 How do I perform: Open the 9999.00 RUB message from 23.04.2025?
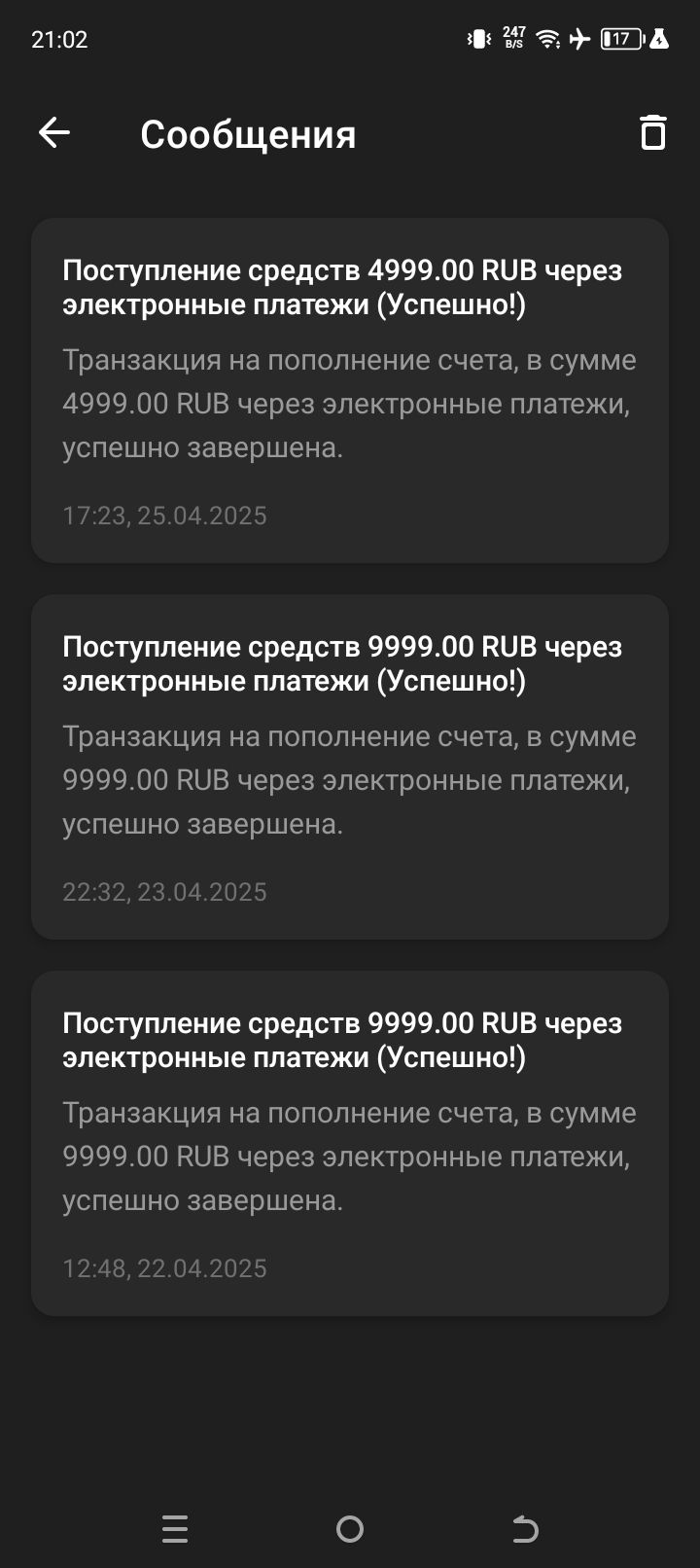(350, 766)
